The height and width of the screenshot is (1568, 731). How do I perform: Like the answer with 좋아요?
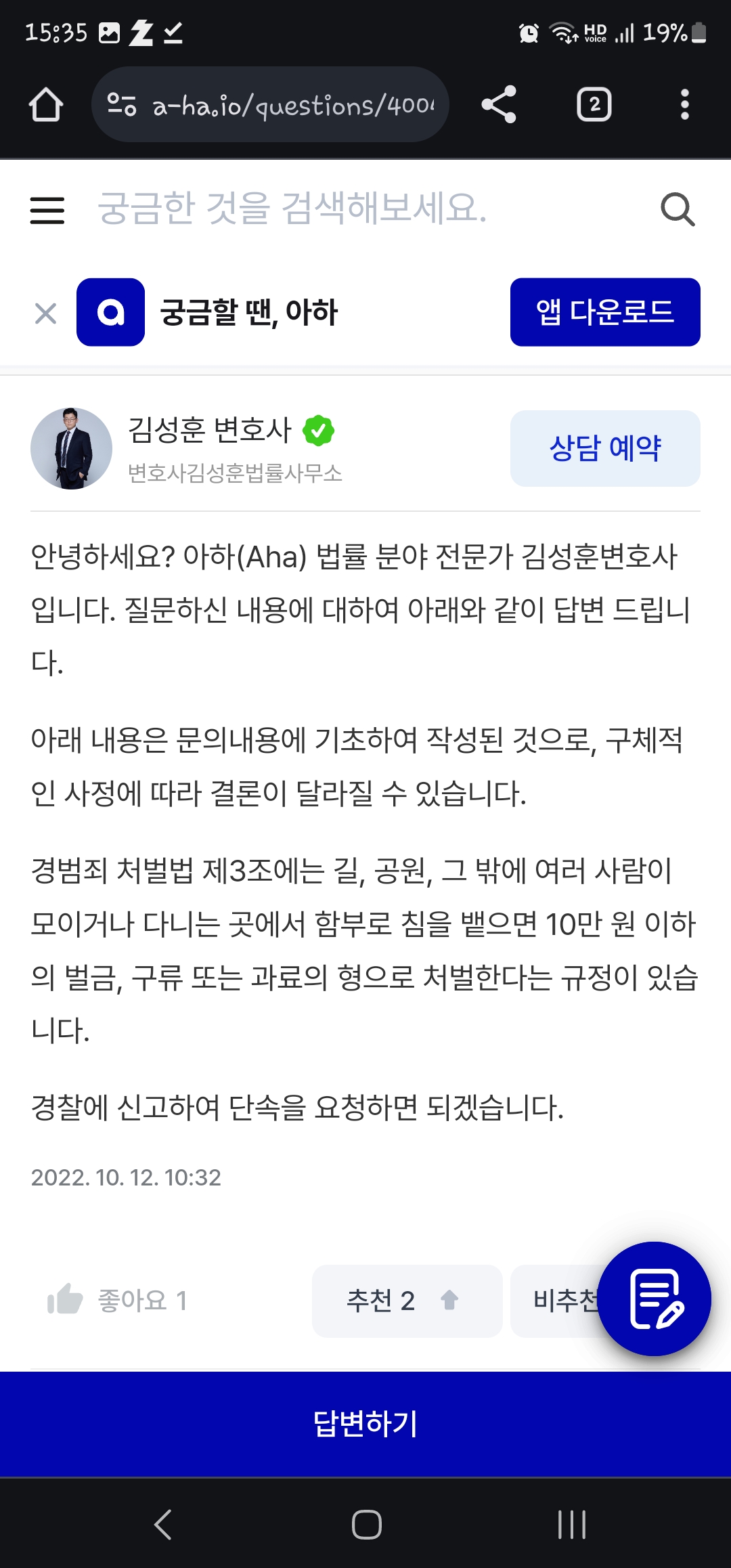[x=116, y=1300]
